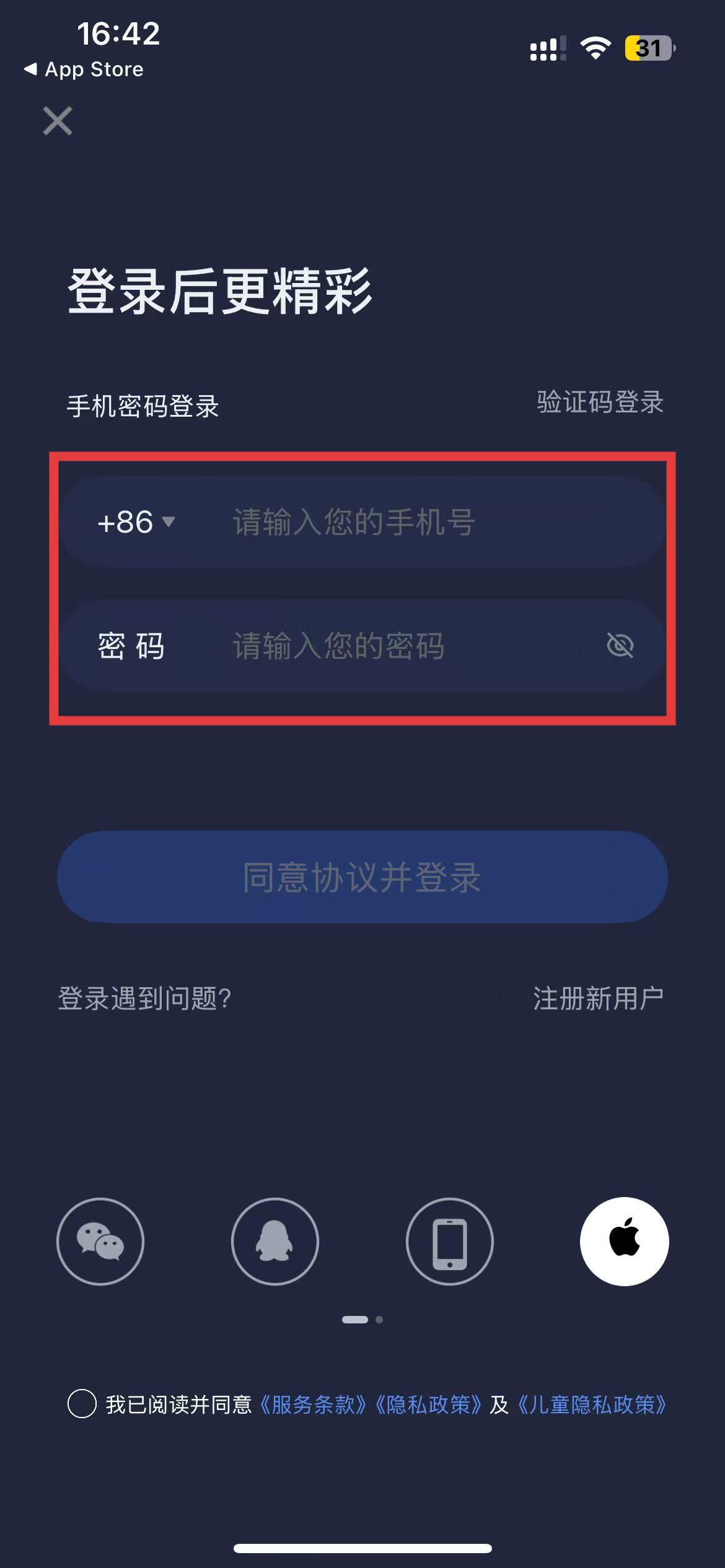Image resolution: width=725 pixels, height=1568 pixels.
Task: Choose the phone one-tap login icon
Action: (449, 1241)
